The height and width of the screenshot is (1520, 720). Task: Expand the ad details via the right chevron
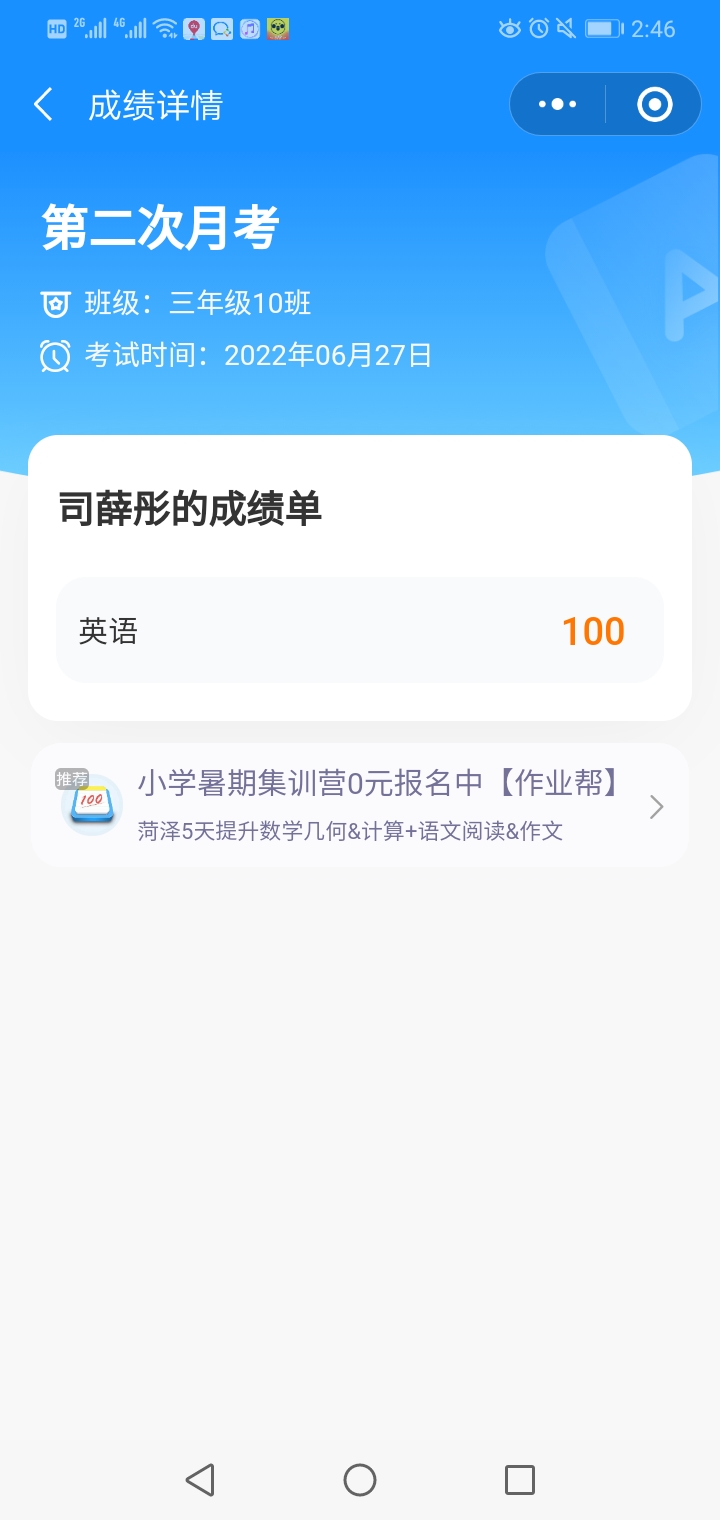click(x=656, y=806)
